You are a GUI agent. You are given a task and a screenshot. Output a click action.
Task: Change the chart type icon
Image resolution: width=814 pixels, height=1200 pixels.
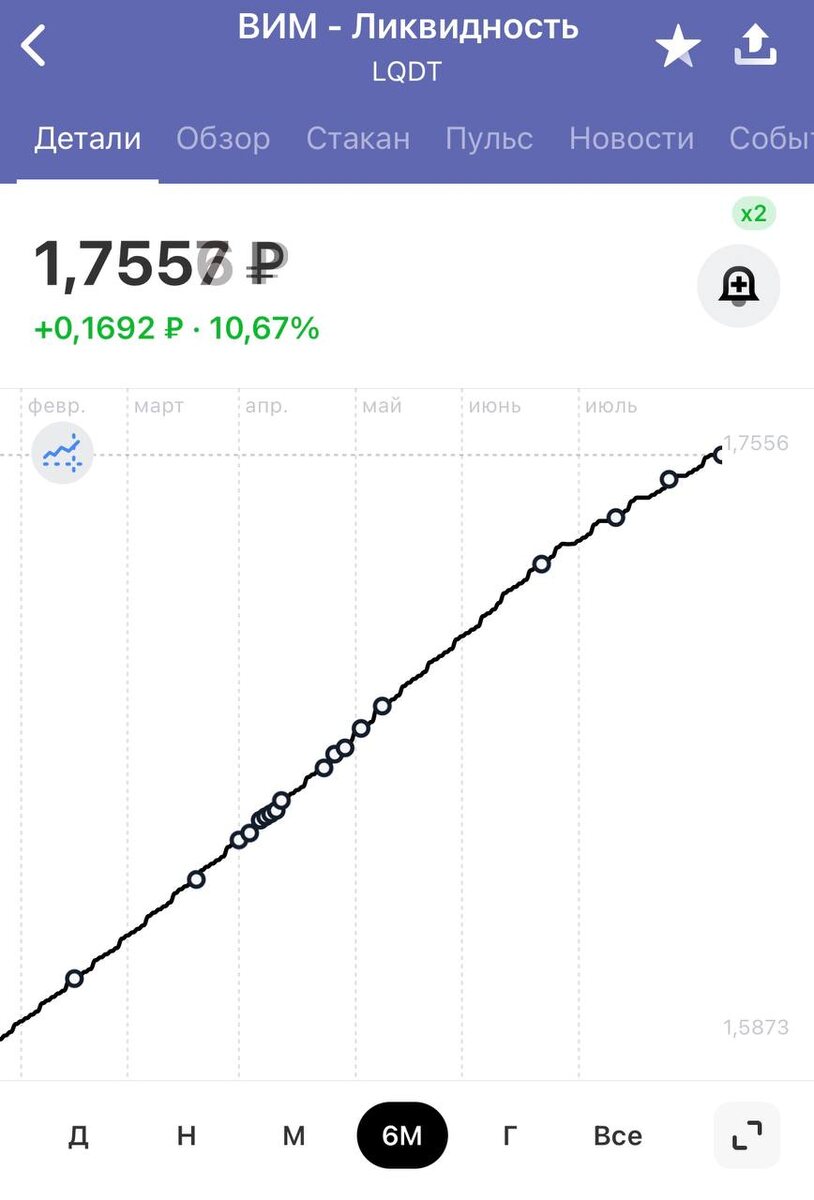pyautogui.click(x=62, y=453)
